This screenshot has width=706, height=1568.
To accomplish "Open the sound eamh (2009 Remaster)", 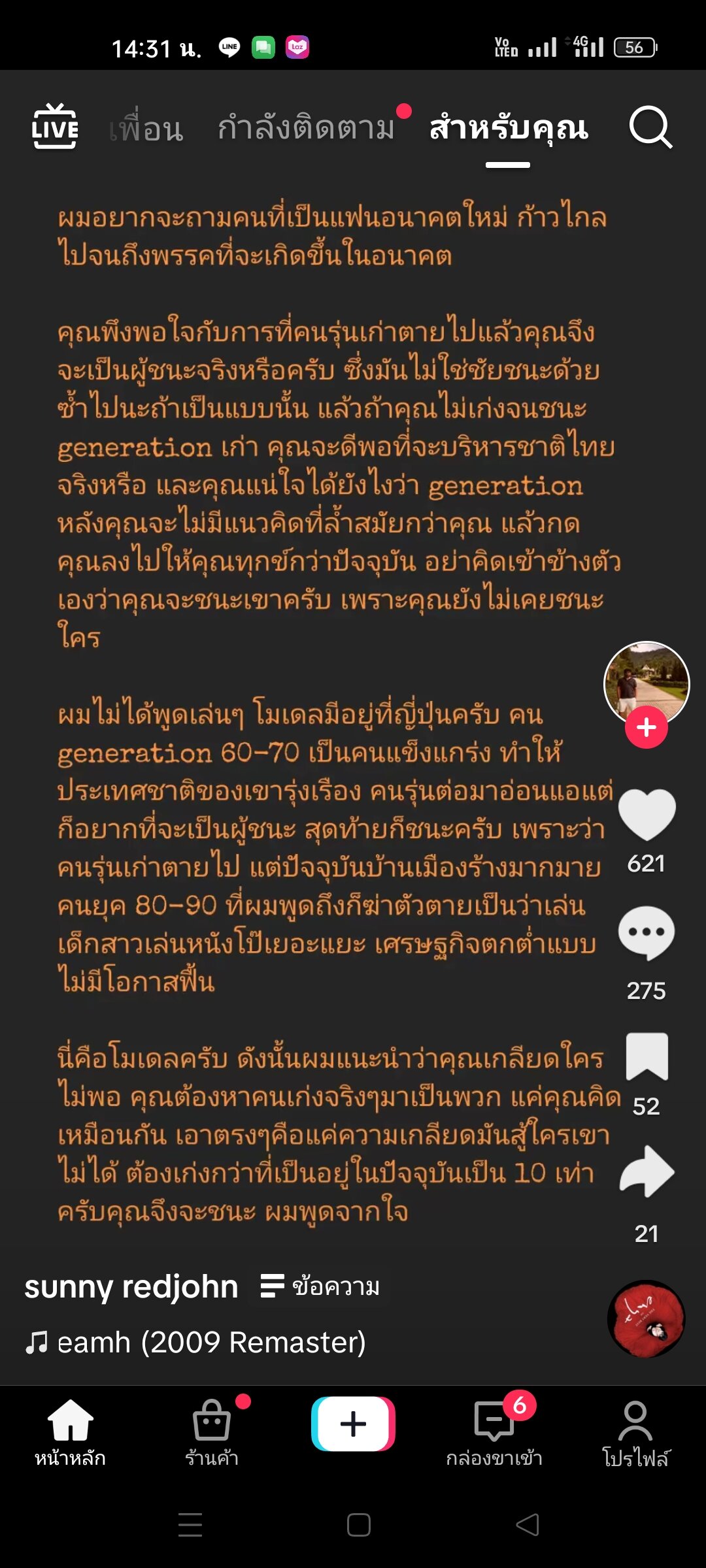I will coord(196,1343).
